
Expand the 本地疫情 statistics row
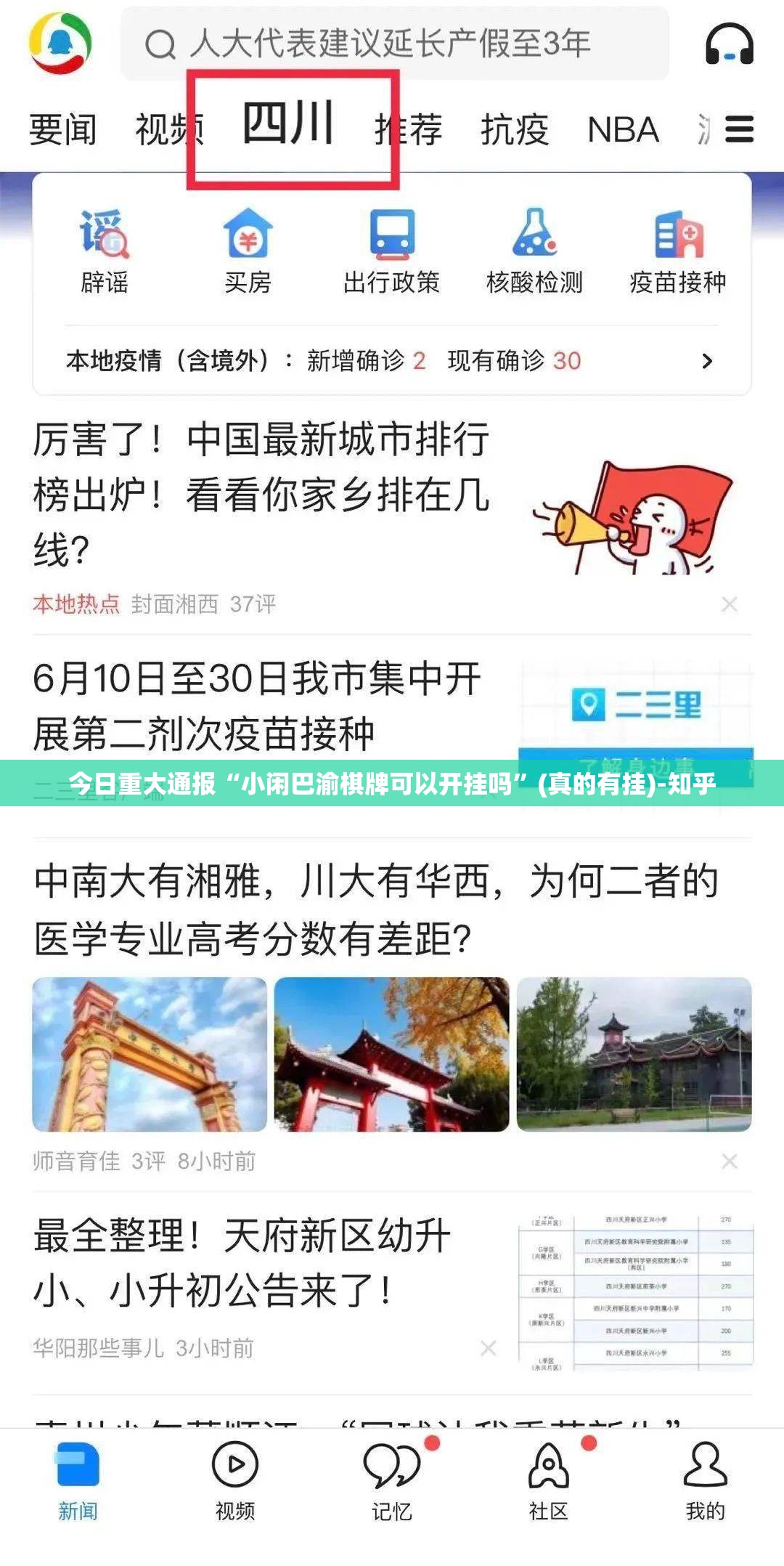pos(707,361)
